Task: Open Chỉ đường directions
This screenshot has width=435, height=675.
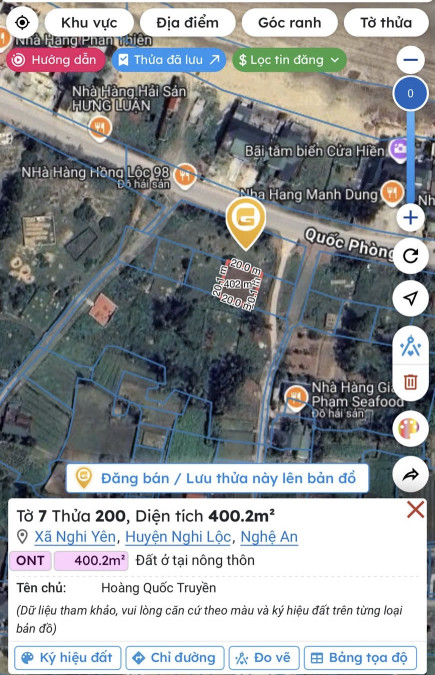Action: pyautogui.click(x=175, y=657)
